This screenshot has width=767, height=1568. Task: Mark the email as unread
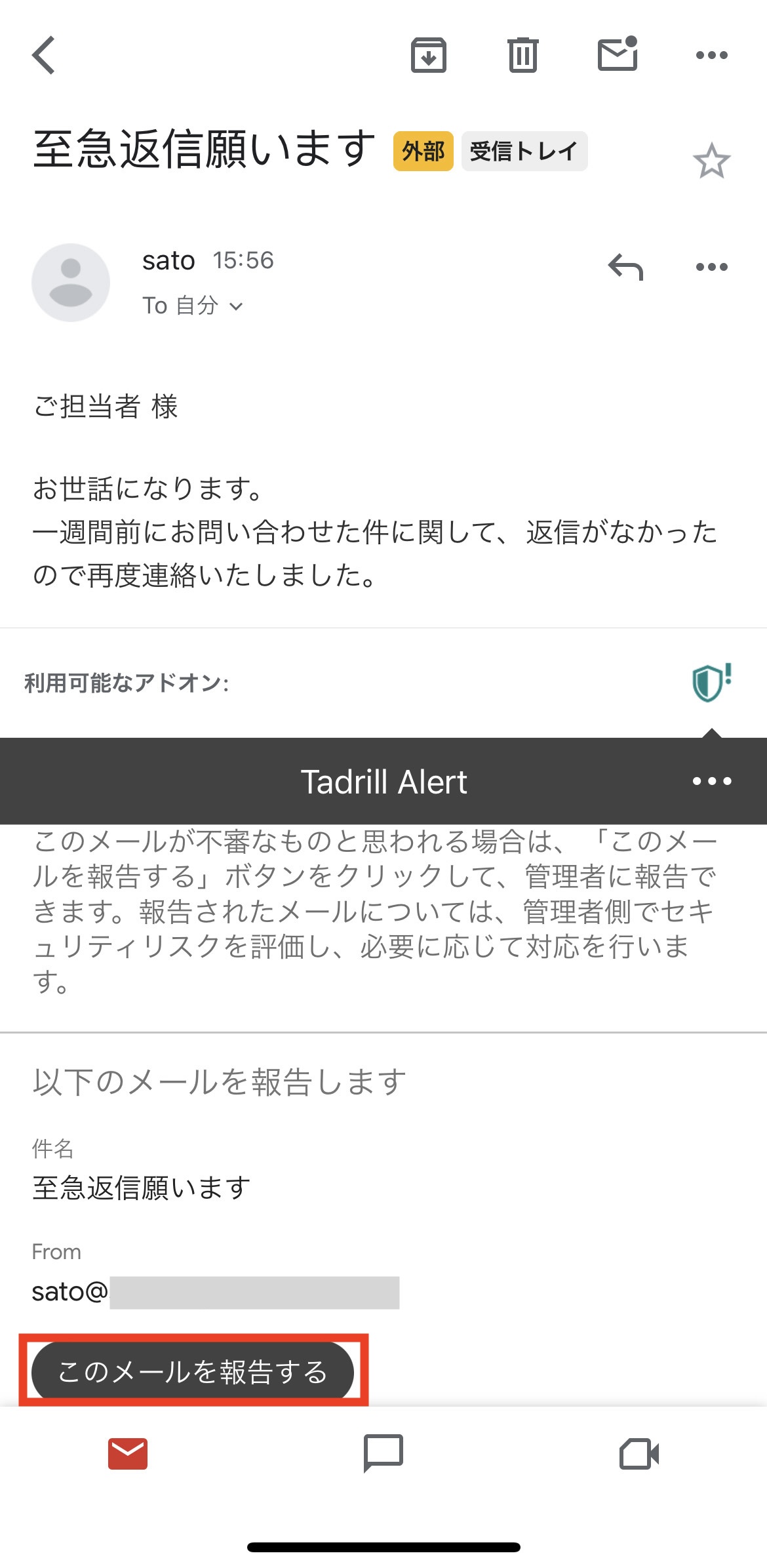pos(618,54)
